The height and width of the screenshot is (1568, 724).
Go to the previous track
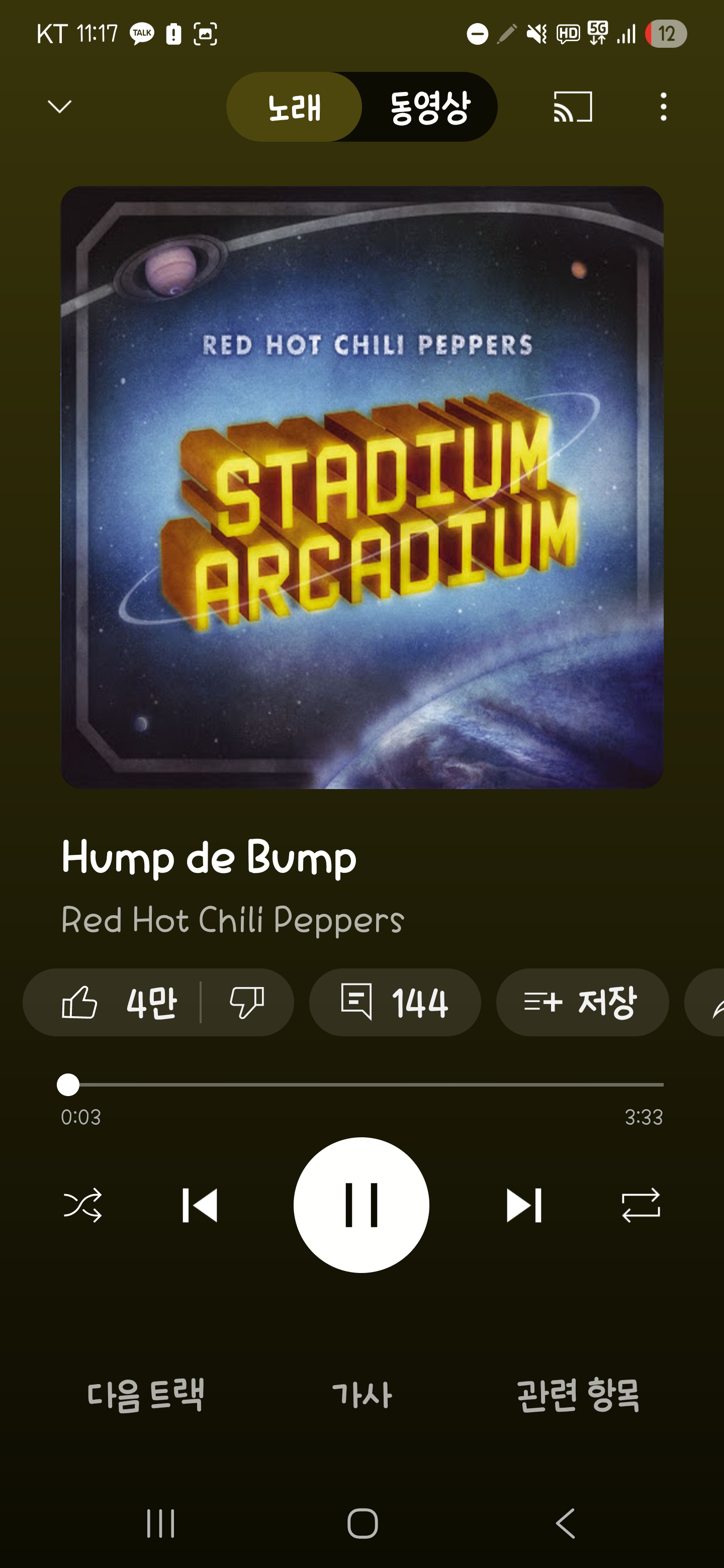pos(200,1205)
